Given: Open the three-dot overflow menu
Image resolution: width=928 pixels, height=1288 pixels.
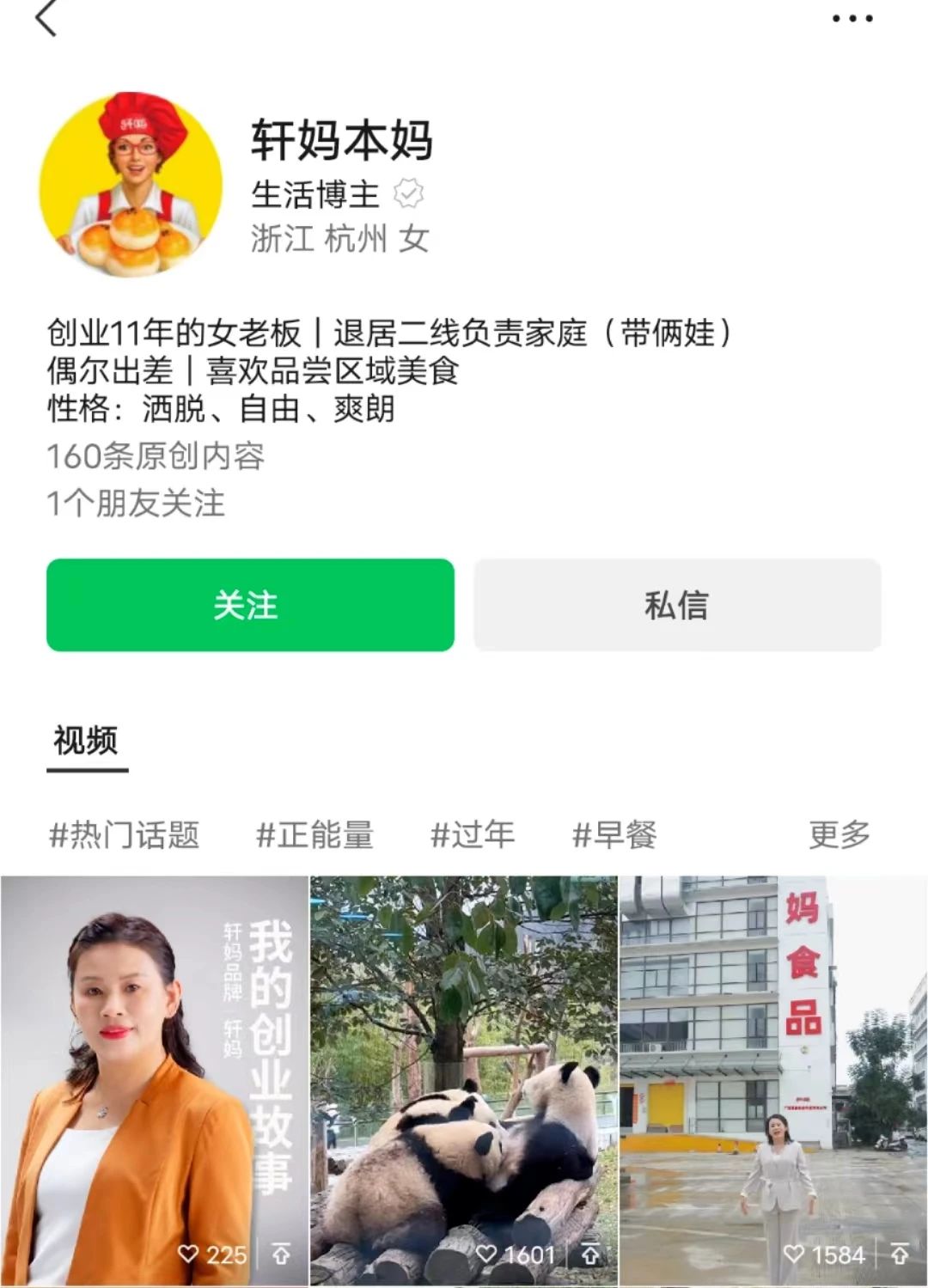Looking at the screenshot, I should (x=852, y=18).
